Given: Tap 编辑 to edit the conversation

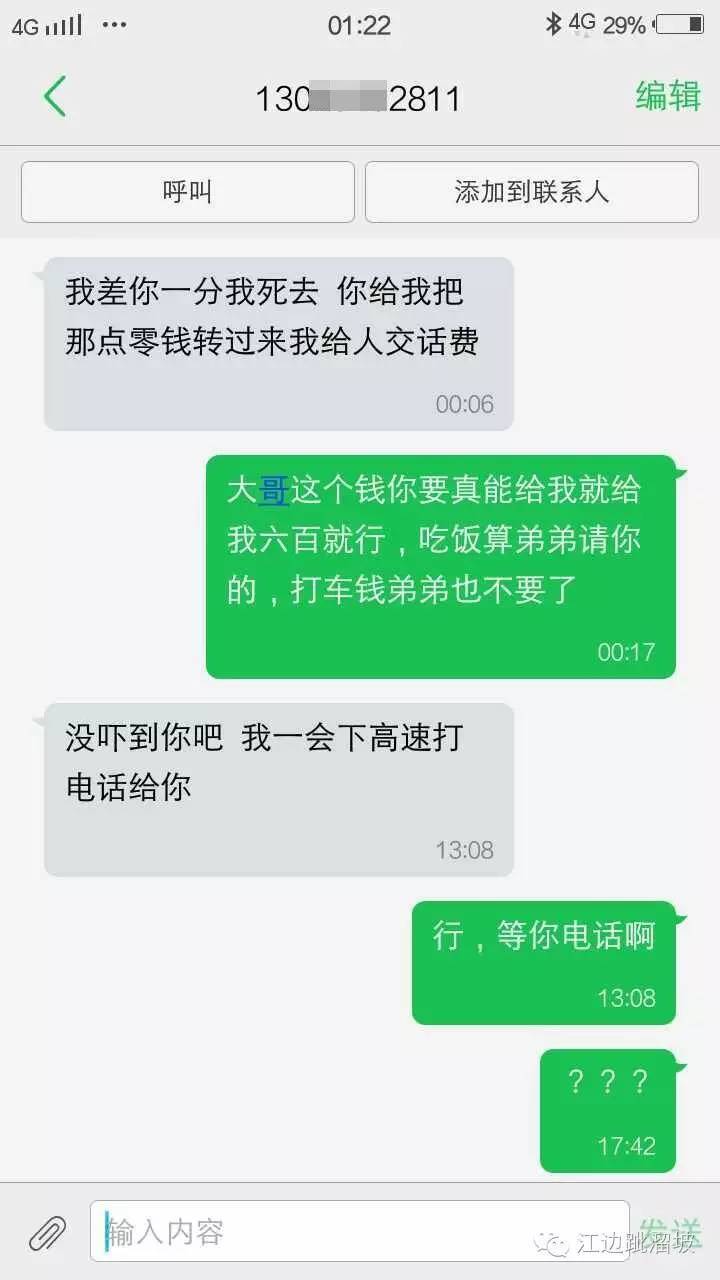Looking at the screenshot, I should (x=667, y=97).
